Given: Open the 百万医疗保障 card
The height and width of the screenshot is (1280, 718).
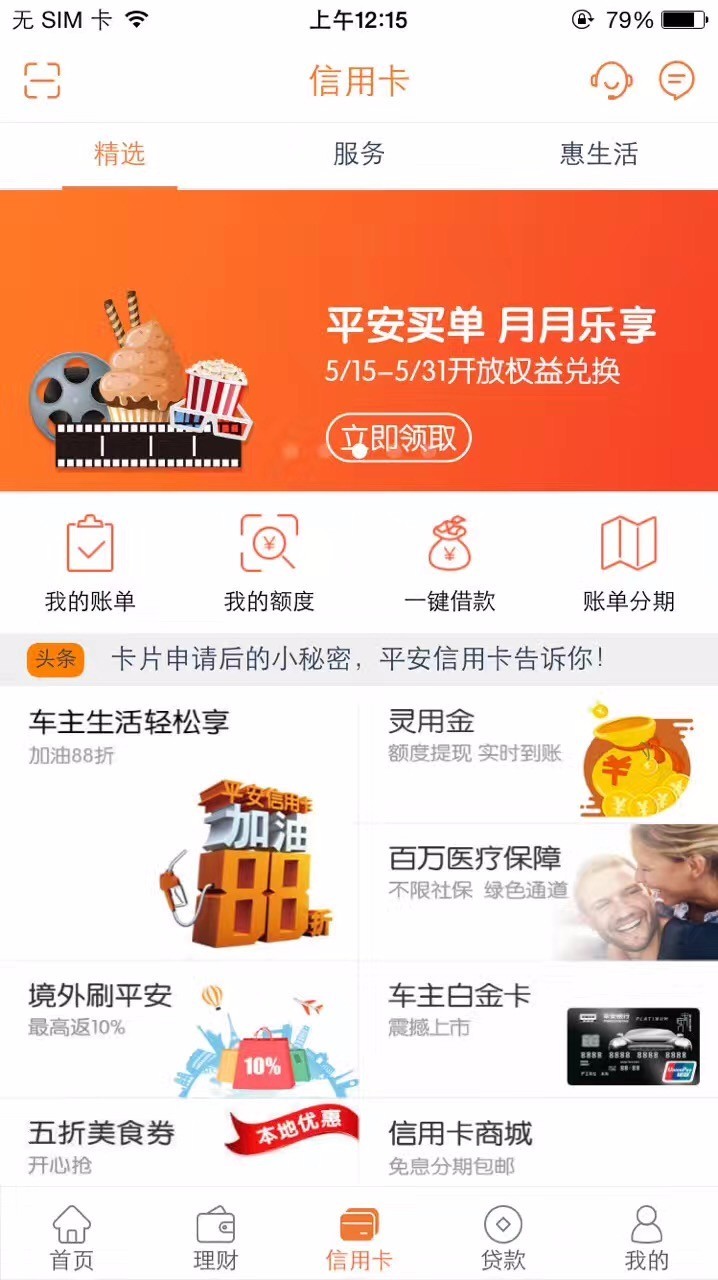Looking at the screenshot, I should click(x=539, y=893).
